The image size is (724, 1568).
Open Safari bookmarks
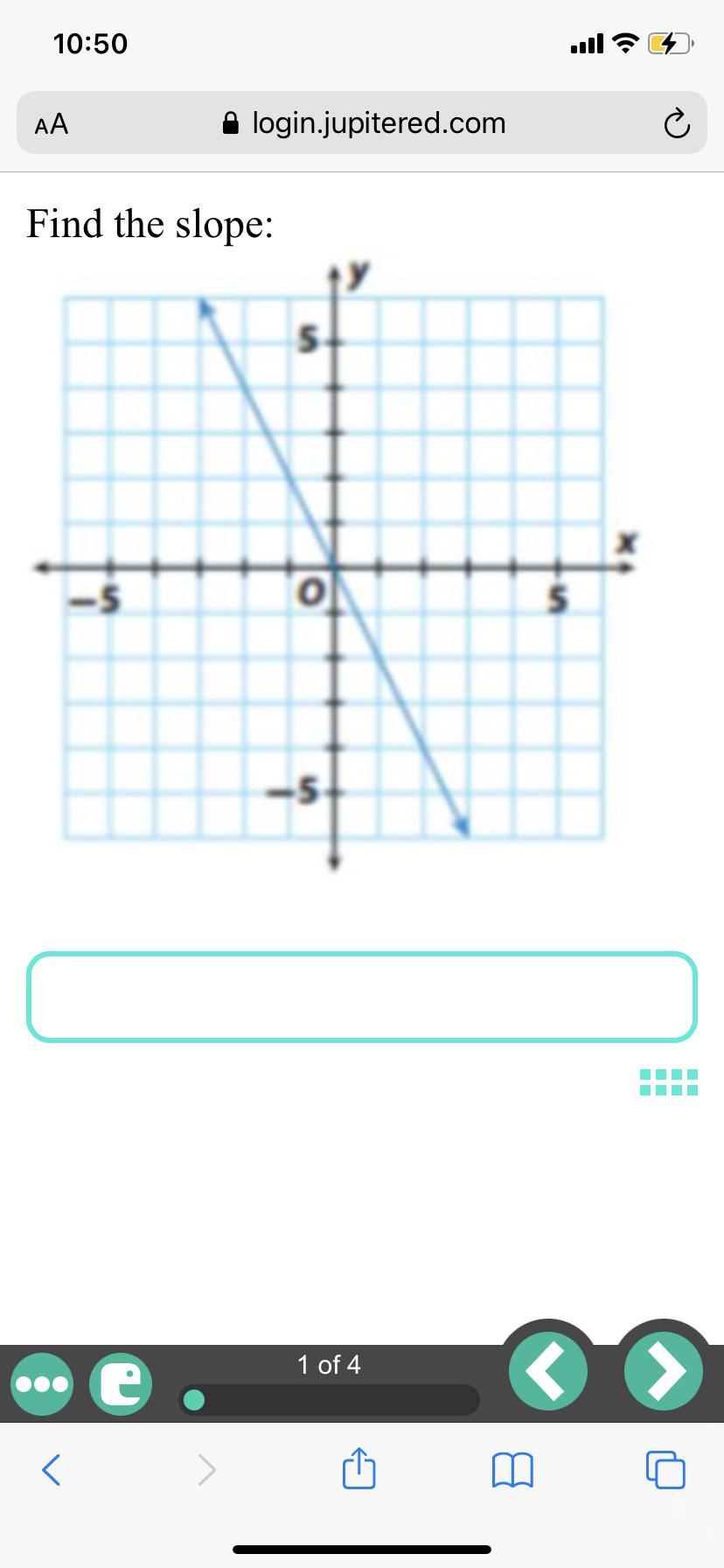click(512, 1470)
